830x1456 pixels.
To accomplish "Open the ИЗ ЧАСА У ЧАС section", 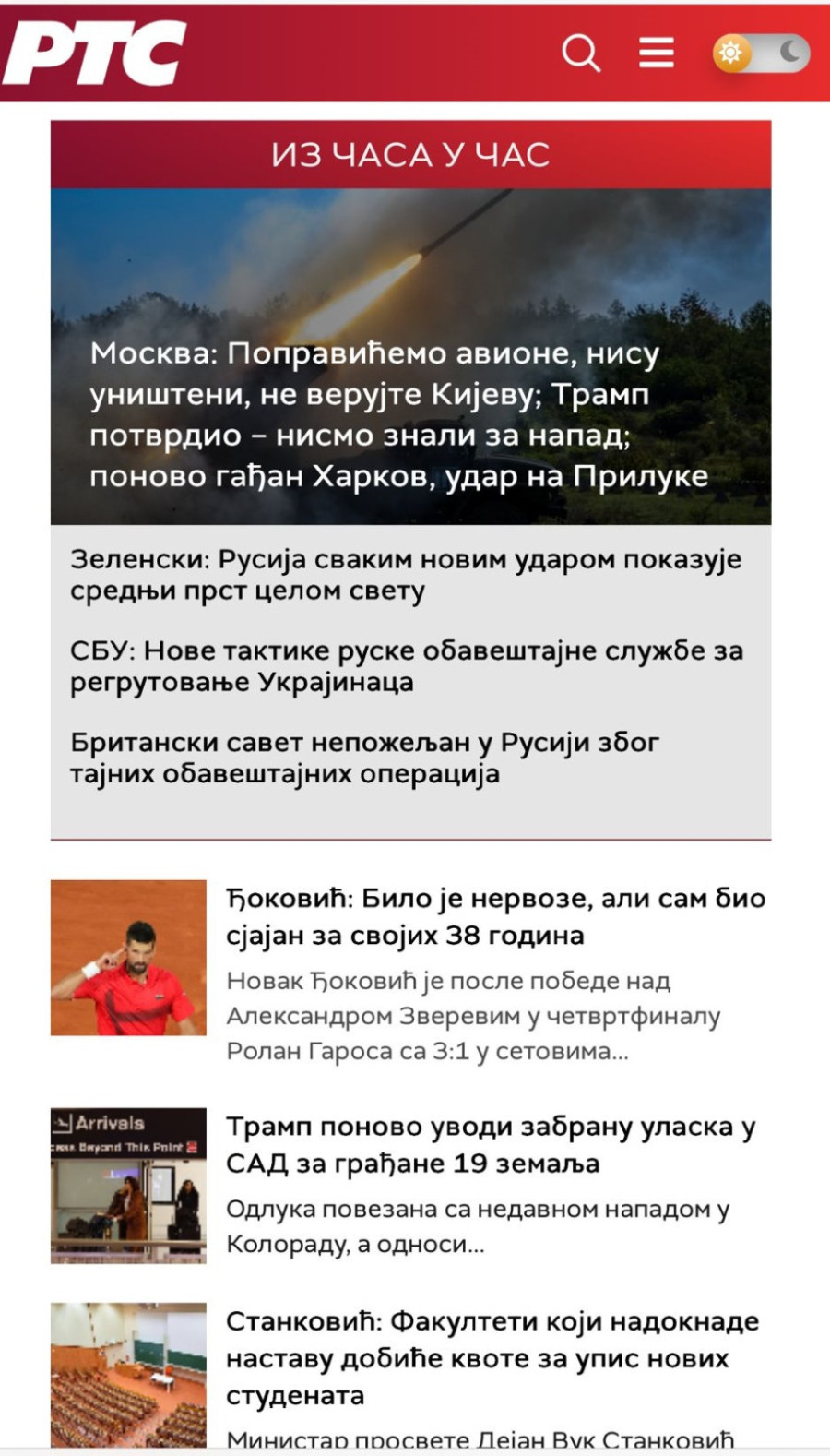I will click(x=410, y=155).
